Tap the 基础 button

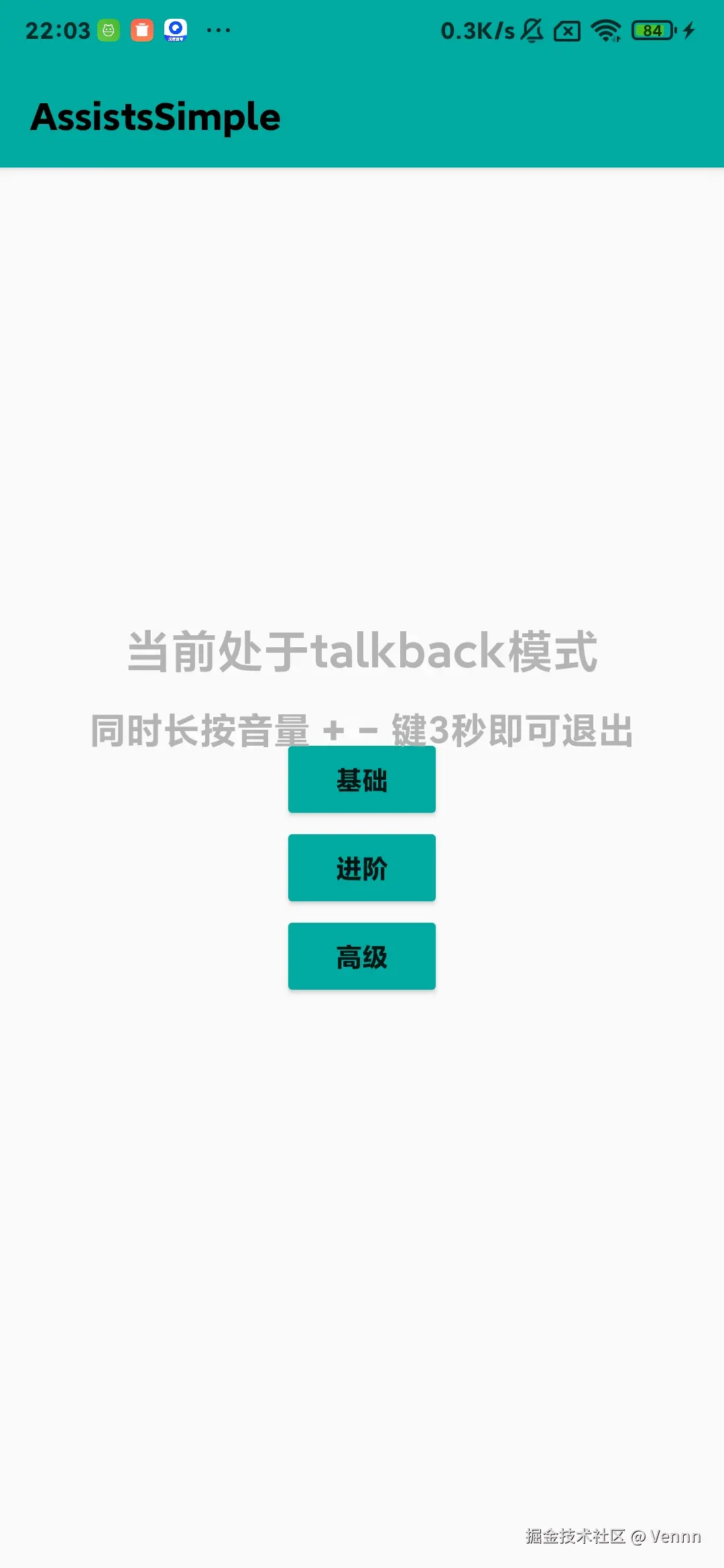click(x=361, y=780)
